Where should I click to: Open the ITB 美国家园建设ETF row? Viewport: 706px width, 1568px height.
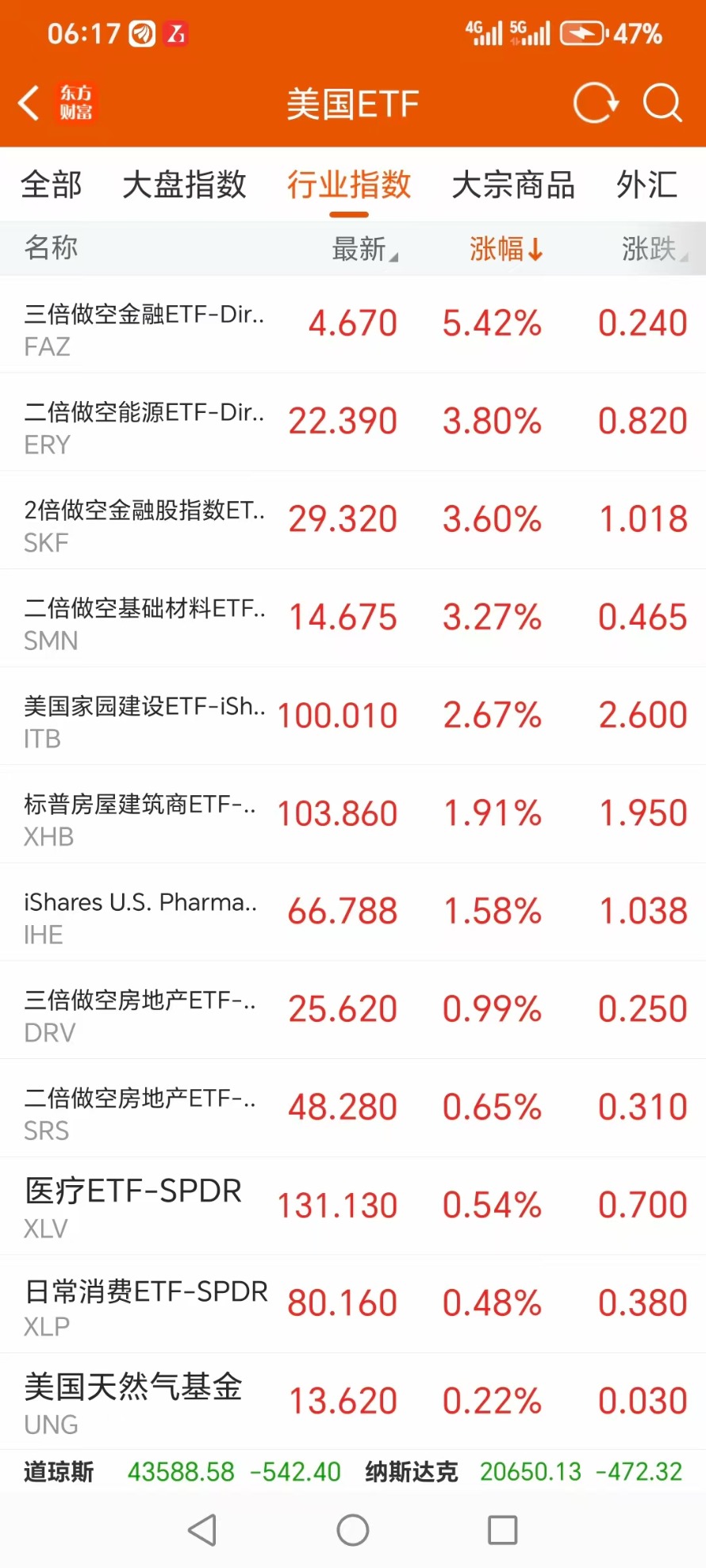353,717
